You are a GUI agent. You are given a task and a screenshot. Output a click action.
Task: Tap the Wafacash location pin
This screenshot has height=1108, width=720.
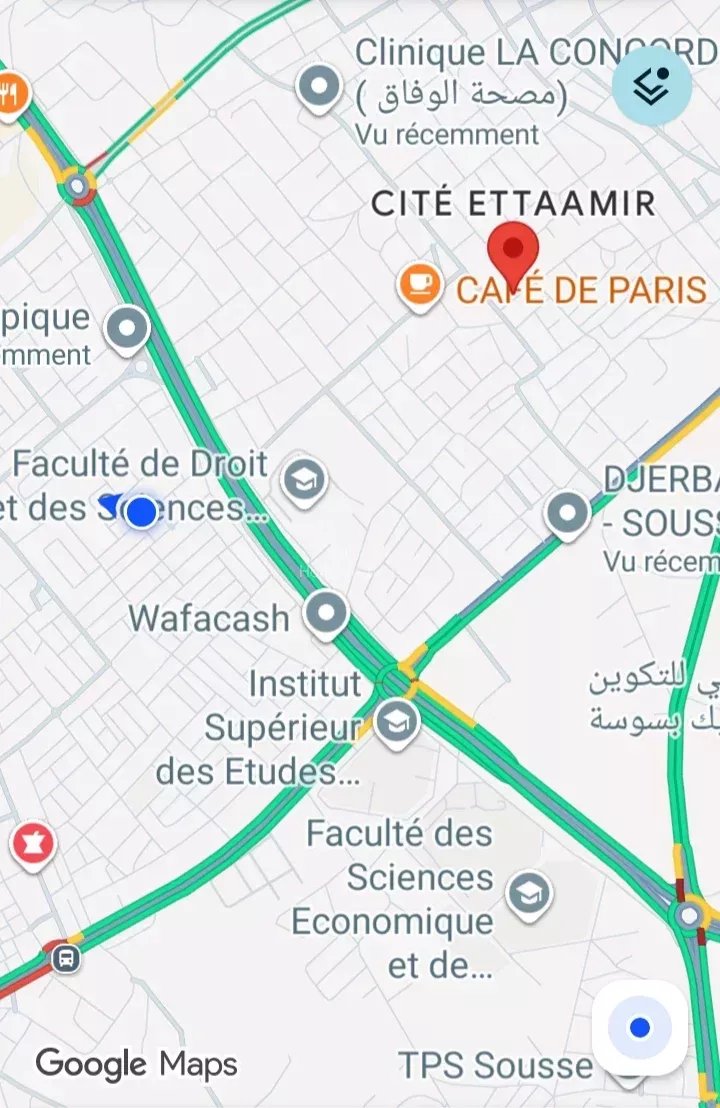(326, 614)
